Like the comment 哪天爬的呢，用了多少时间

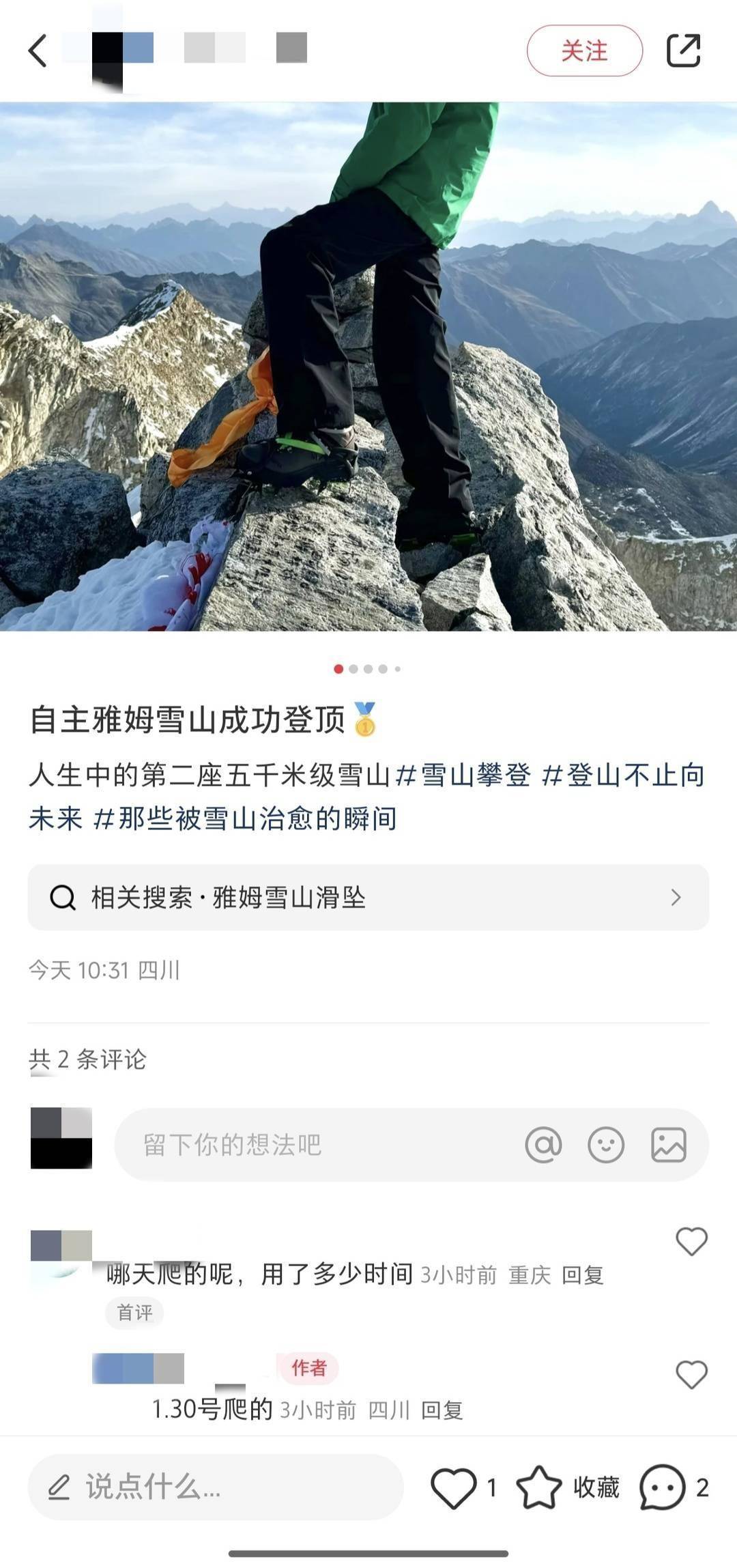tap(691, 1242)
